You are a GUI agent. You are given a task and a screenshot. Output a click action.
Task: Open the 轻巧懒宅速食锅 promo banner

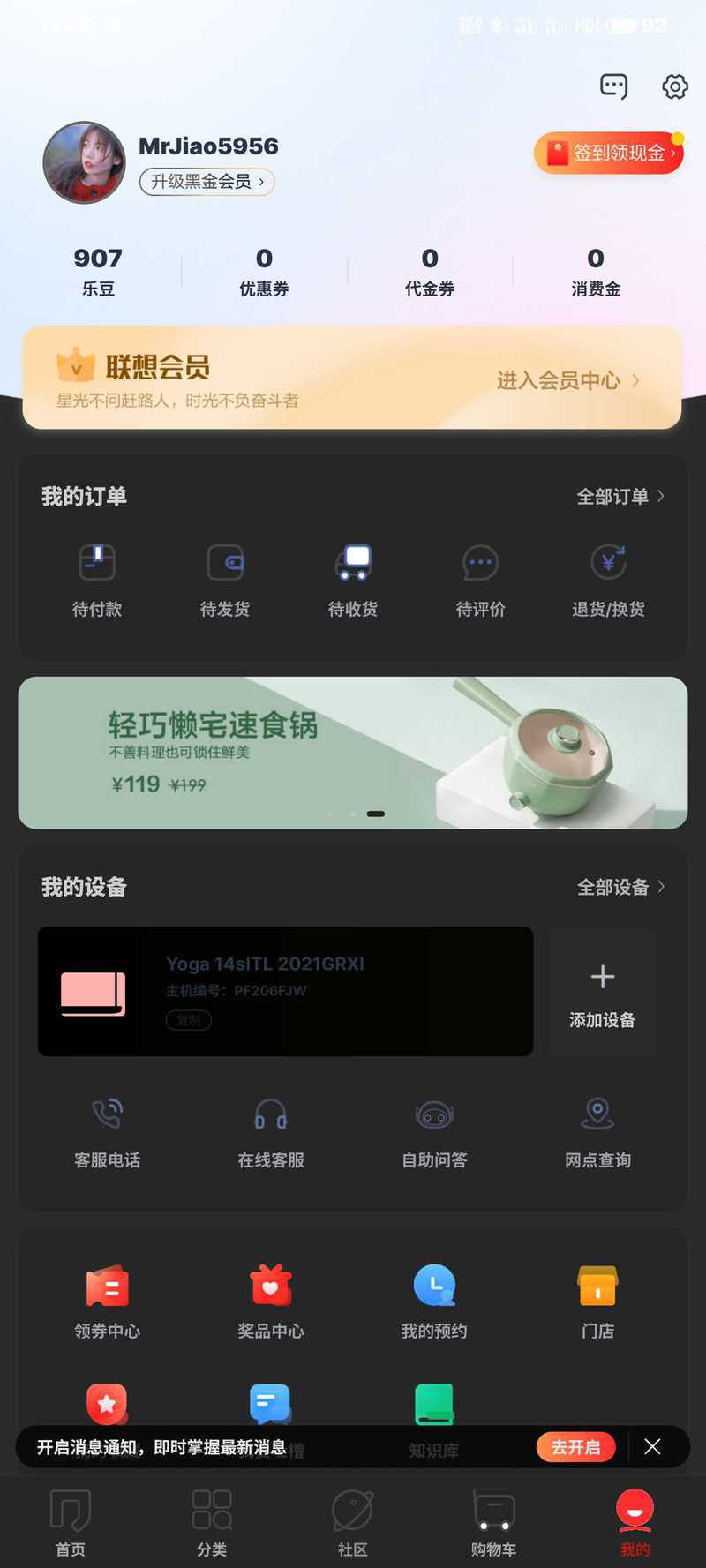coord(353,753)
